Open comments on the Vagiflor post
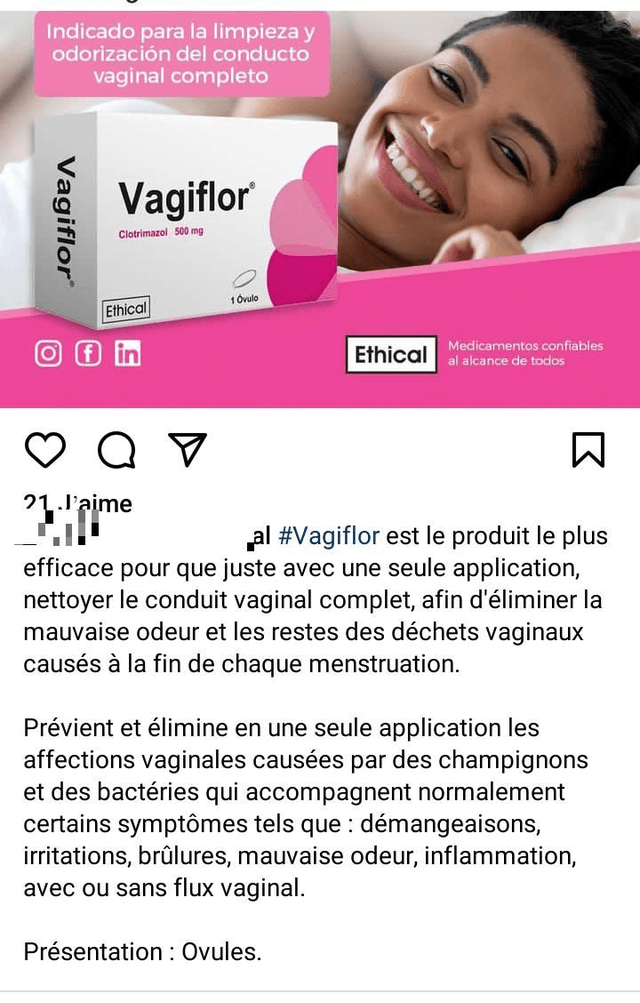The height and width of the screenshot is (1003, 640). [x=116, y=451]
